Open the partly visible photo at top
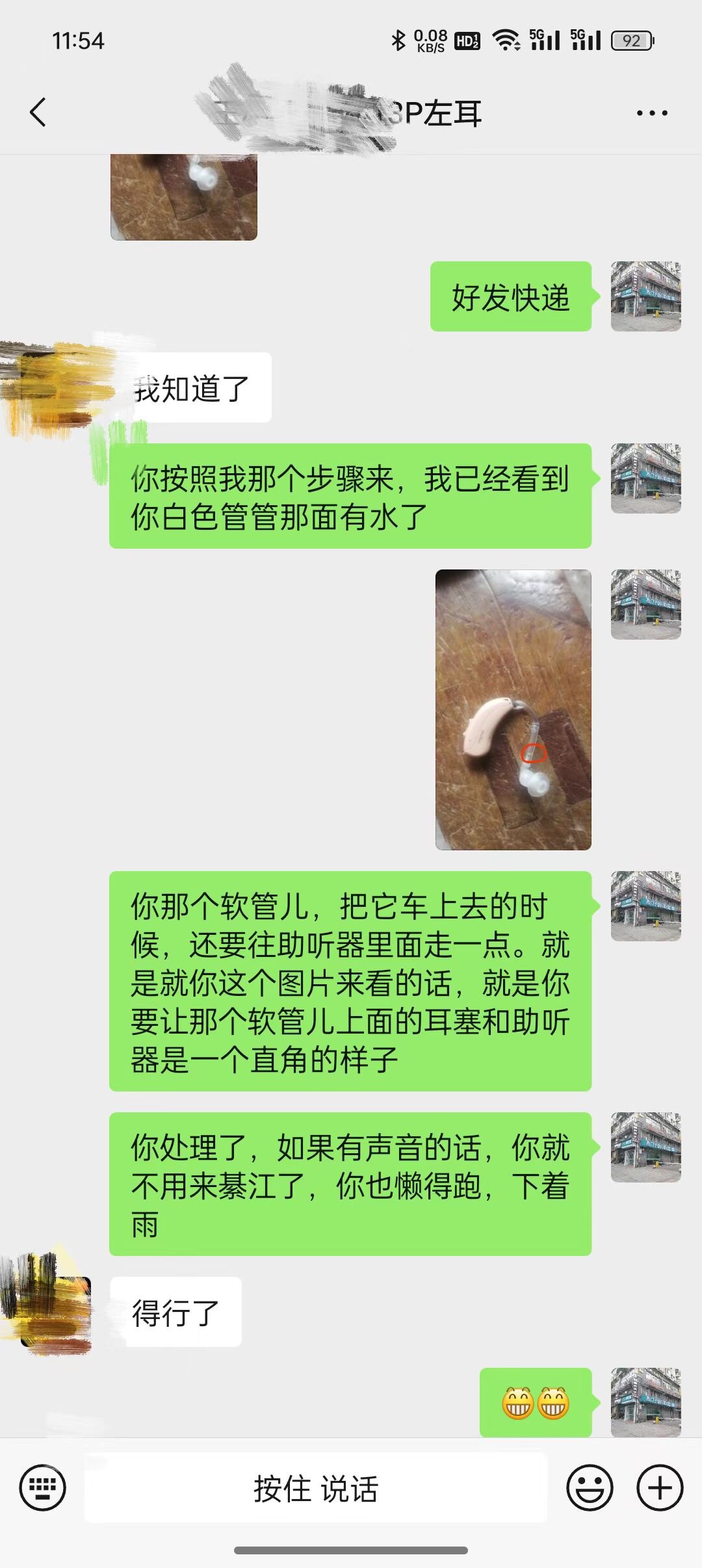 click(x=184, y=197)
